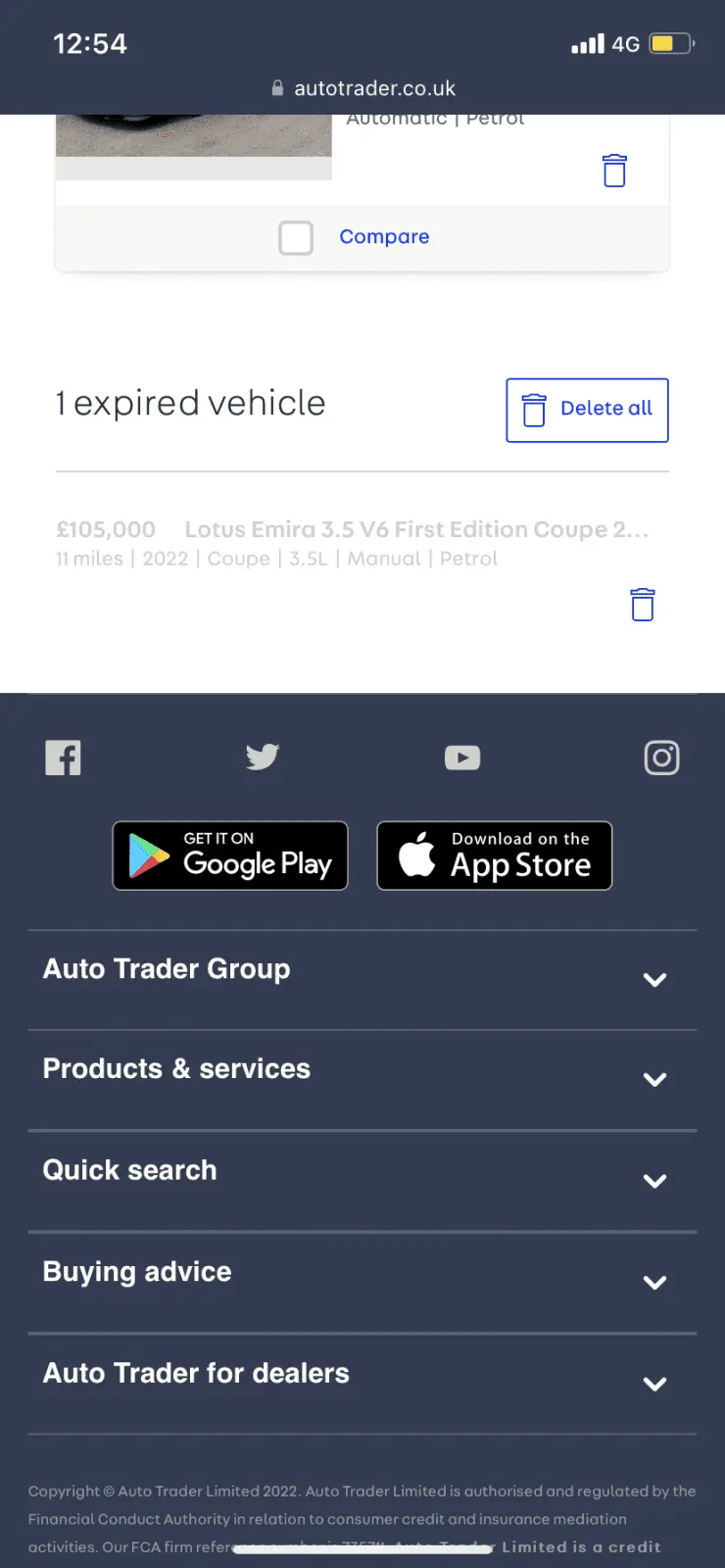Expand the Auto Trader Group section
The height and width of the screenshot is (1568, 725).
point(362,980)
